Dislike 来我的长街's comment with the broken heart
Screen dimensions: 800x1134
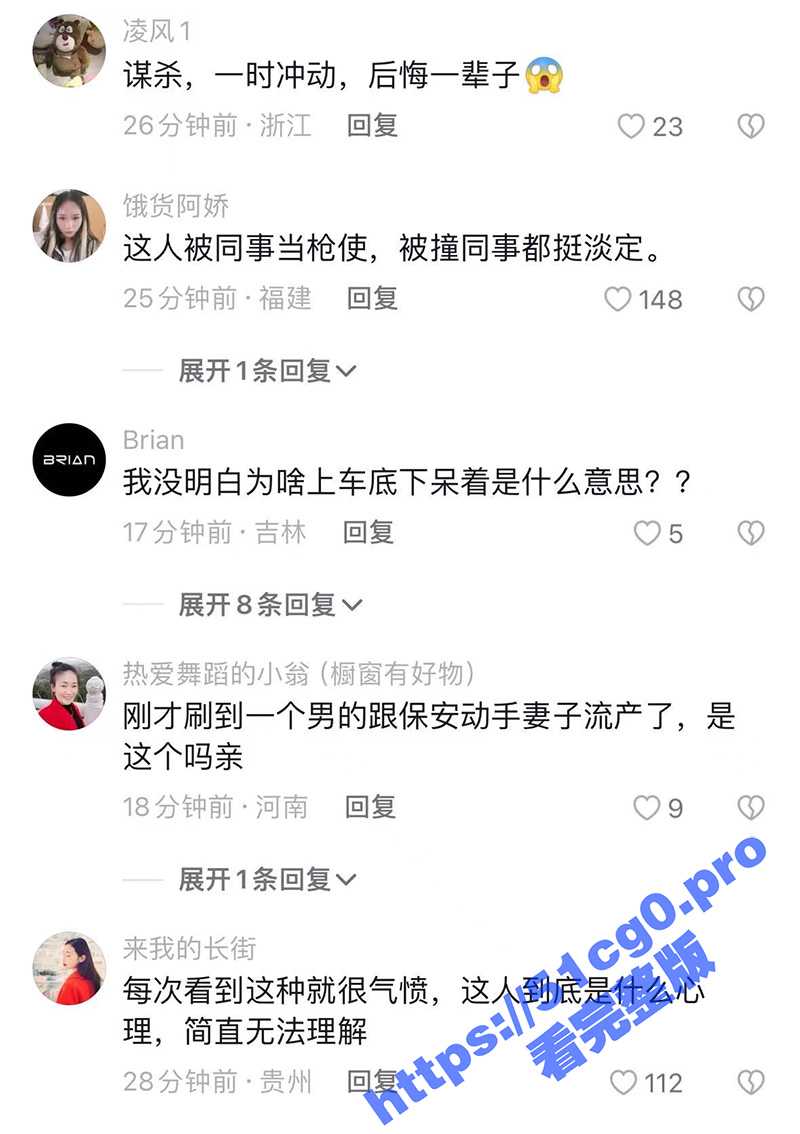750,1082
